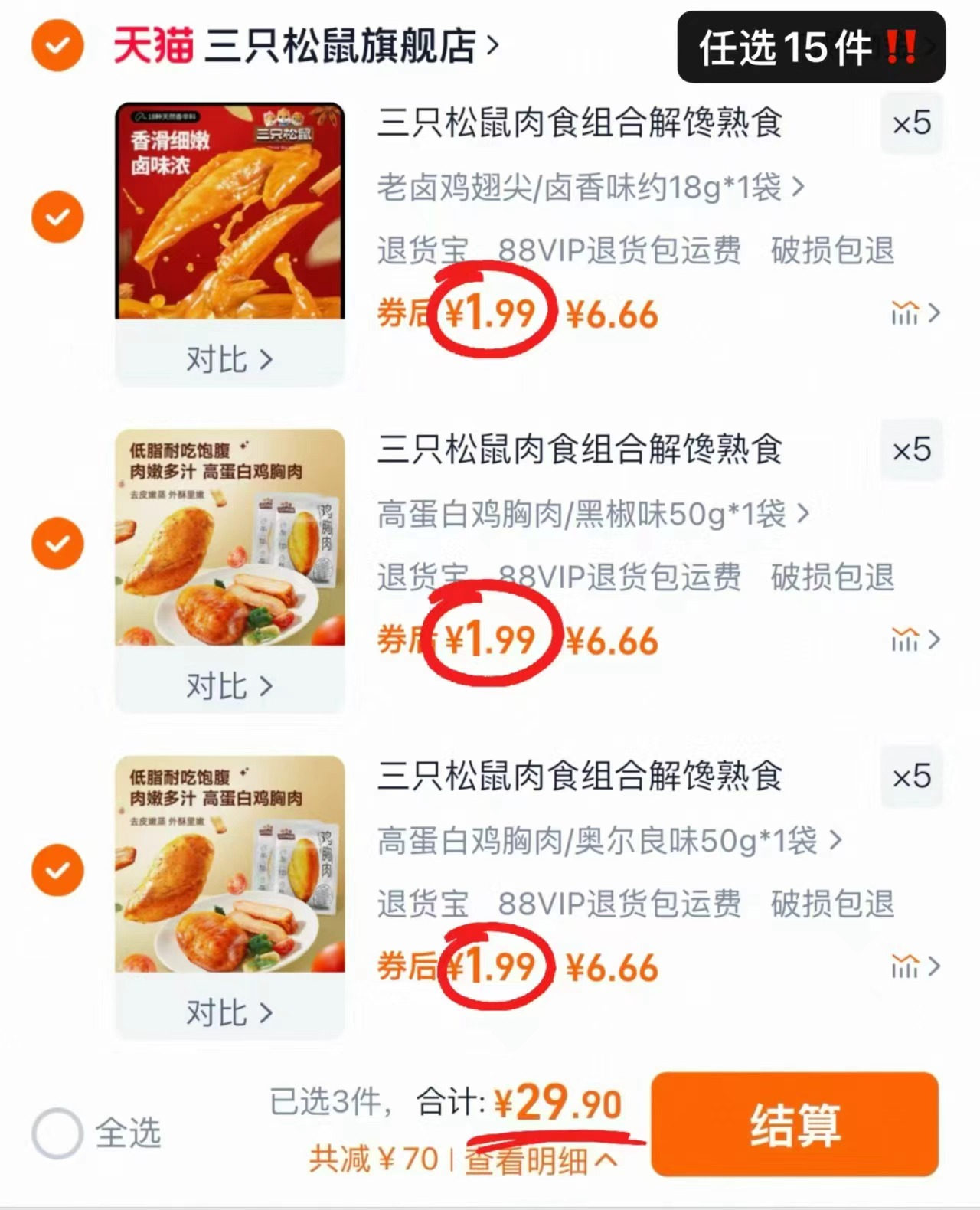Click the ×5 quantity badge on third item
Viewport: 980px width, 1210px height.
point(912,778)
